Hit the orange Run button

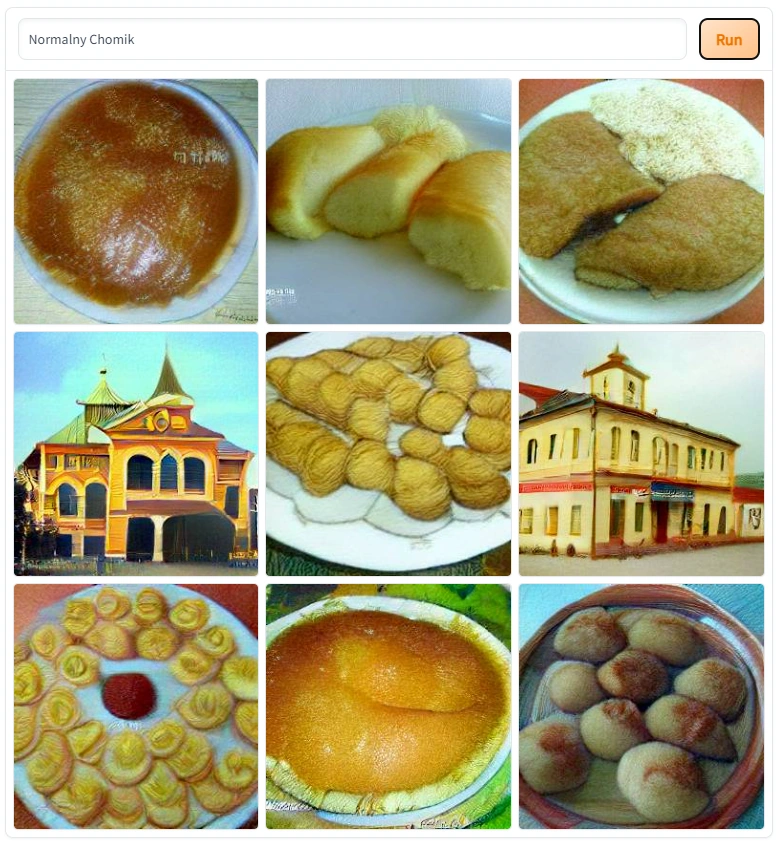coord(728,40)
